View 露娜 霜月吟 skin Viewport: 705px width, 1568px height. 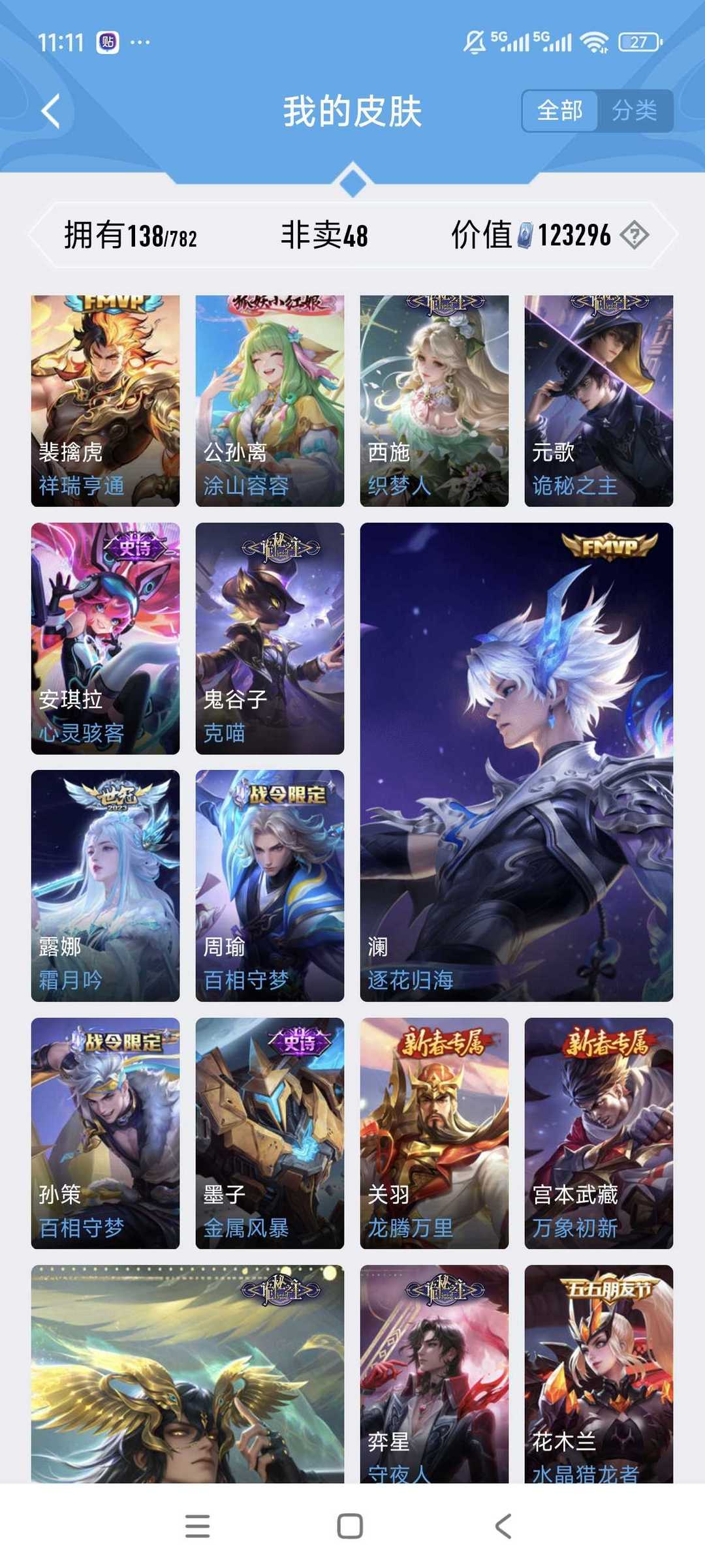click(x=105, y=885)
